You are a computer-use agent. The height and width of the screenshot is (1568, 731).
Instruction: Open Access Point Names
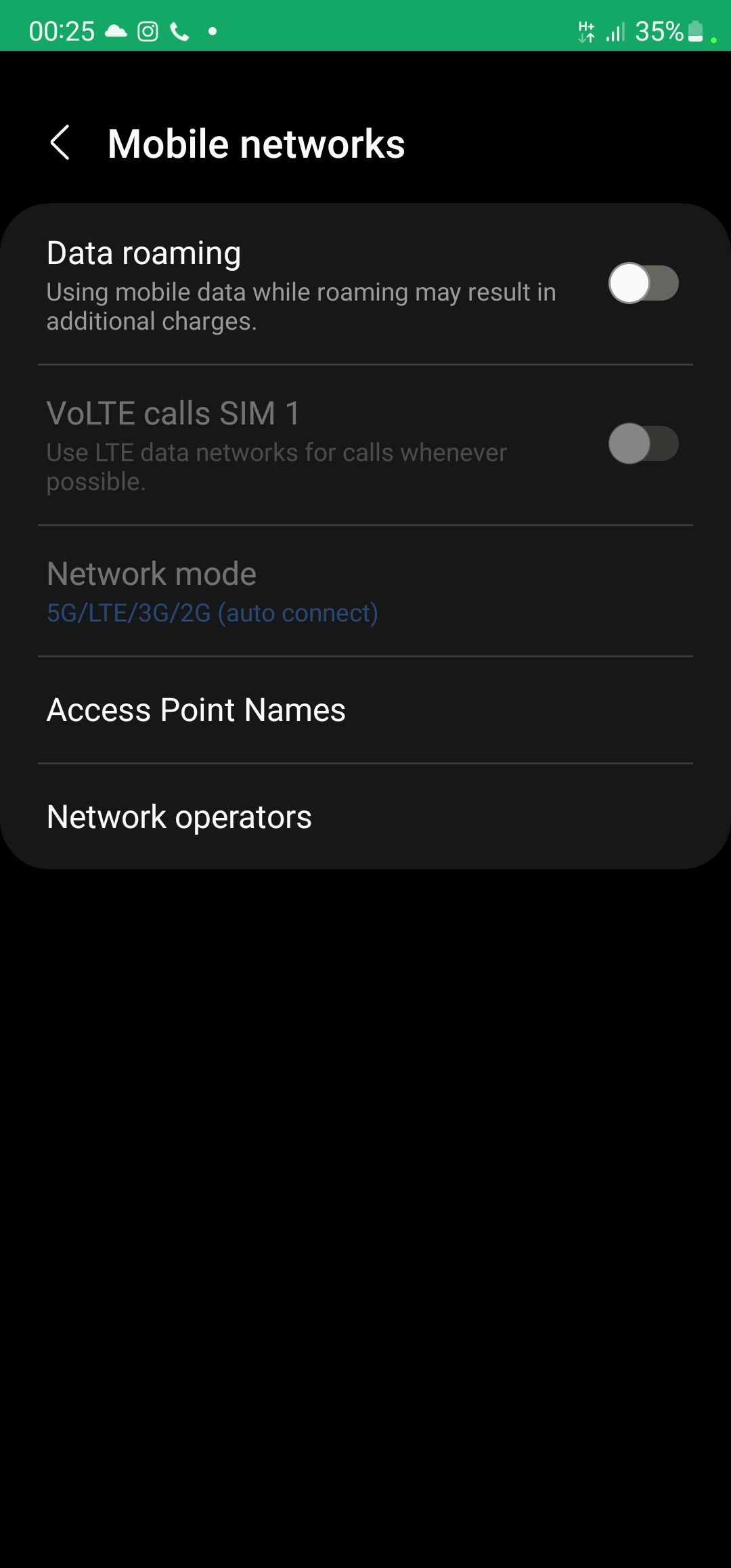[x=196, y=710]
